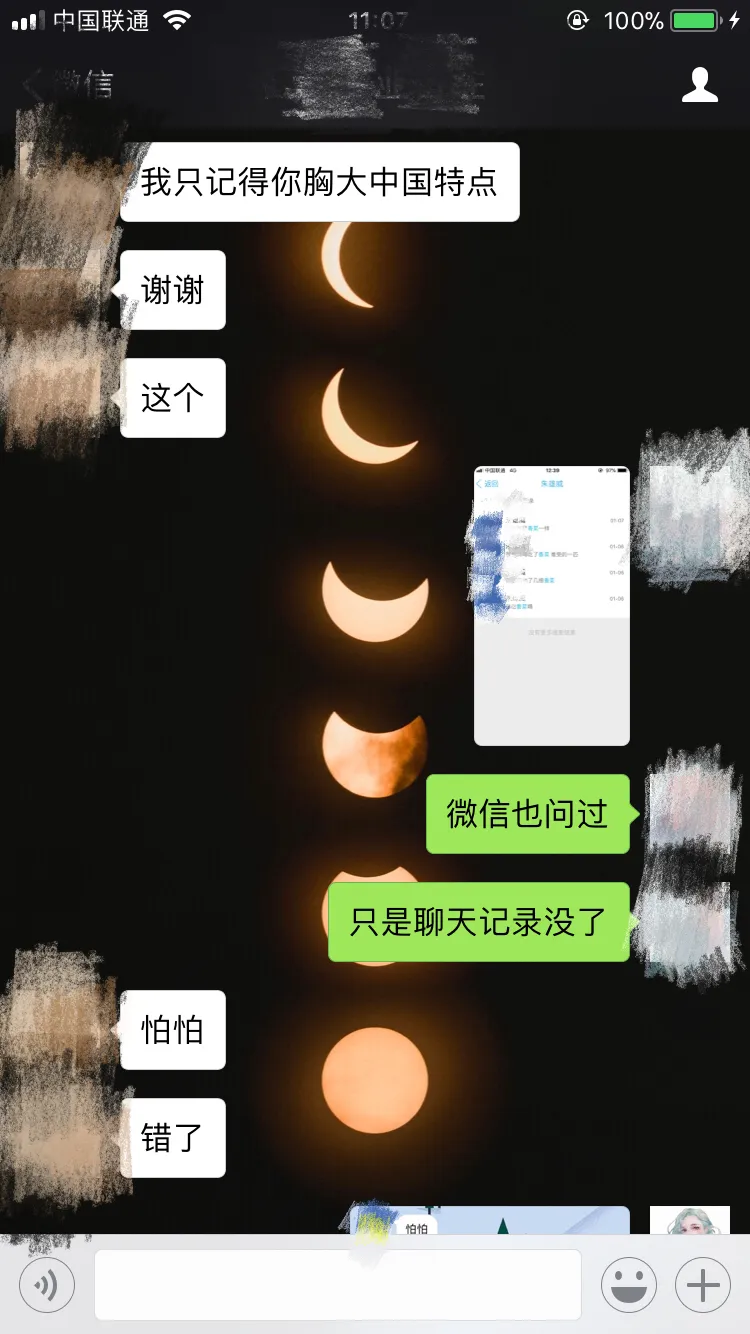The width and height of the screenshot is (750, 1334).
Task: Switch to voice message input
Action: (47, 1285)
